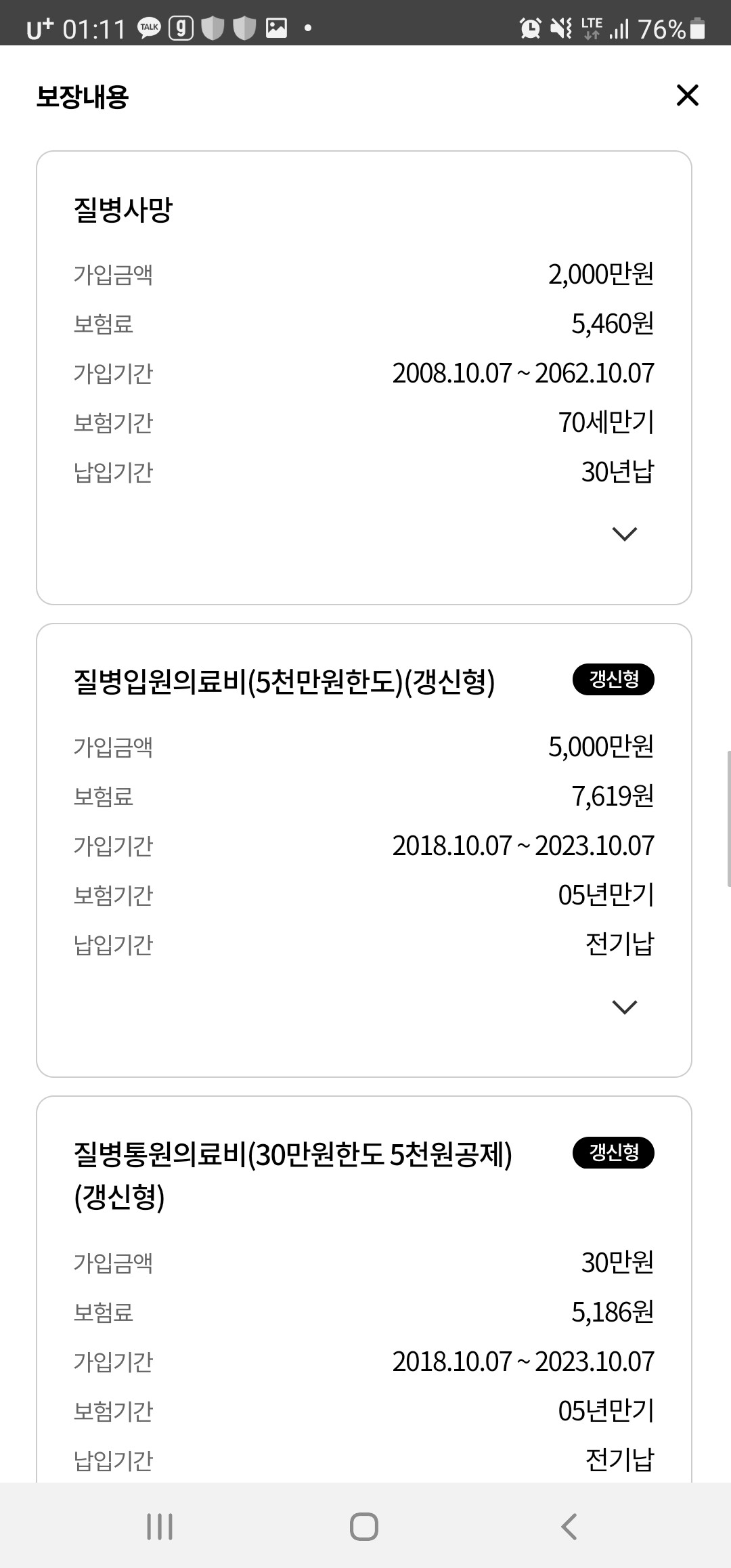Screen dimensions: 731x1568
Task: Expand the 질병입원의료비 coverage details
Action: point(624,1007)
